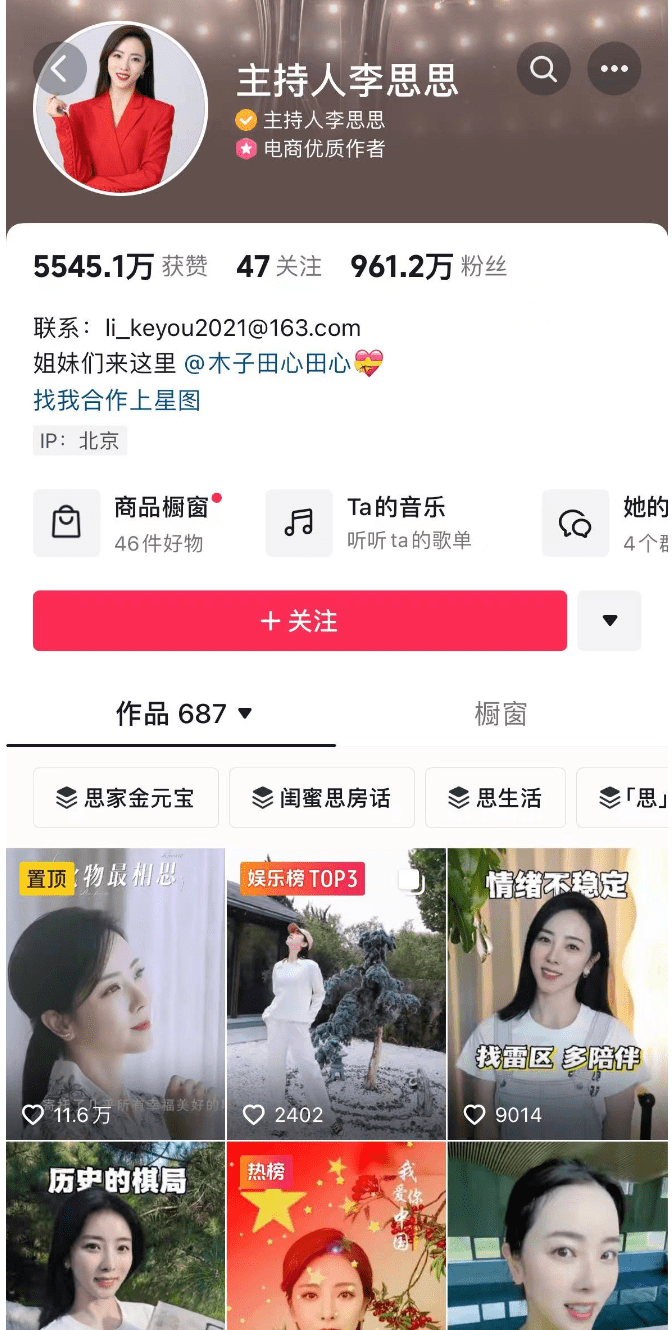Open the three-dot overflow menu
The width and height of the screenshot is (672, 1330).
(614, 69)
